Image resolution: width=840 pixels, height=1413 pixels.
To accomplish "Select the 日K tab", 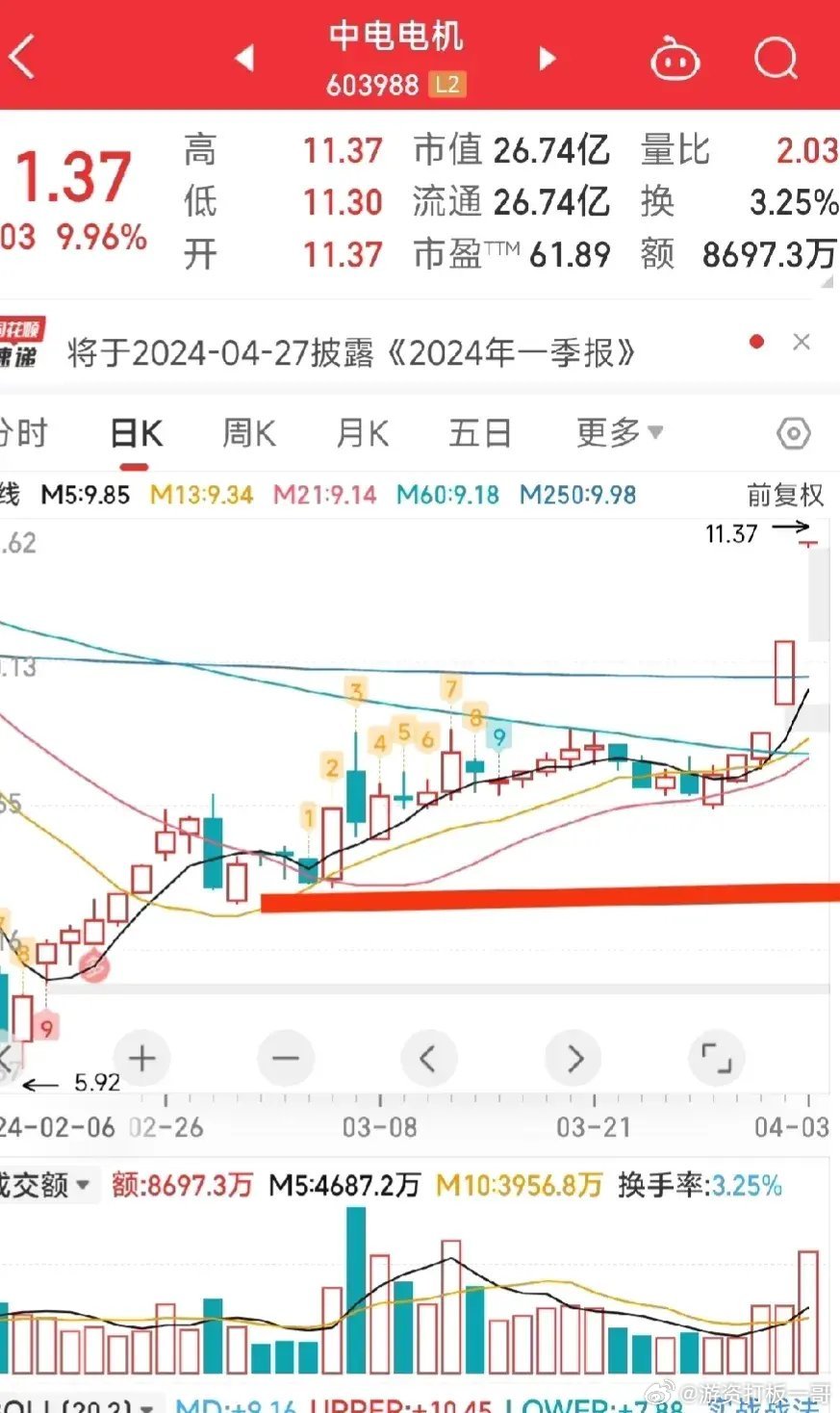I will (136, 434).
